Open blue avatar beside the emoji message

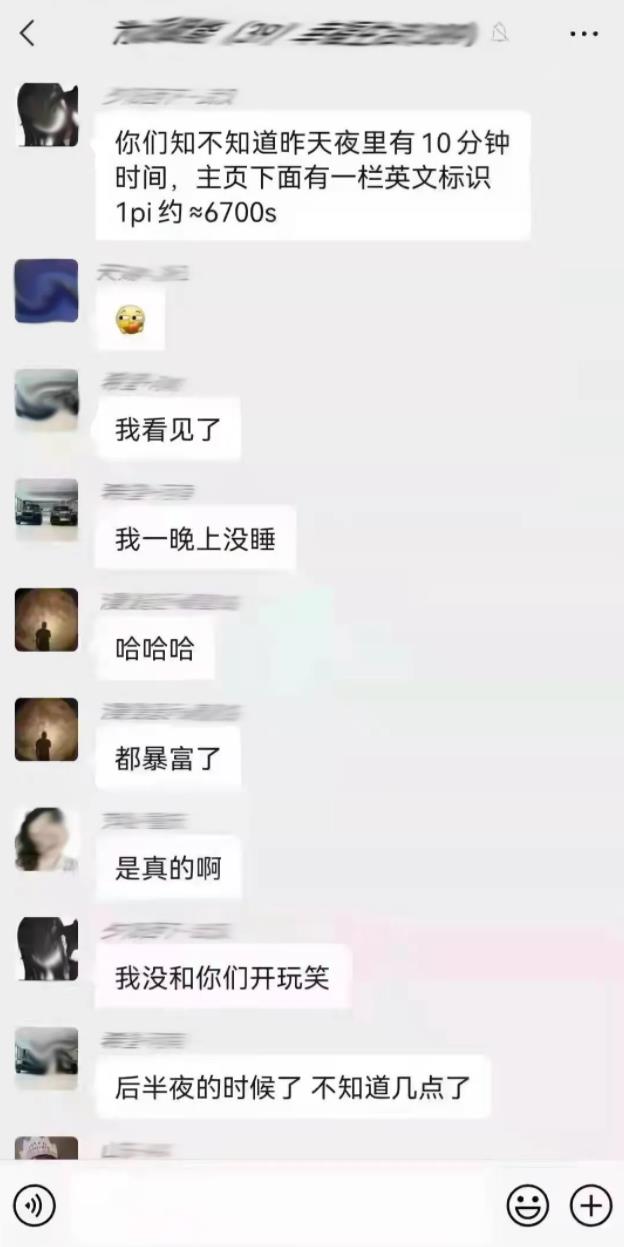pyautogui.click(x=46, y=290)
